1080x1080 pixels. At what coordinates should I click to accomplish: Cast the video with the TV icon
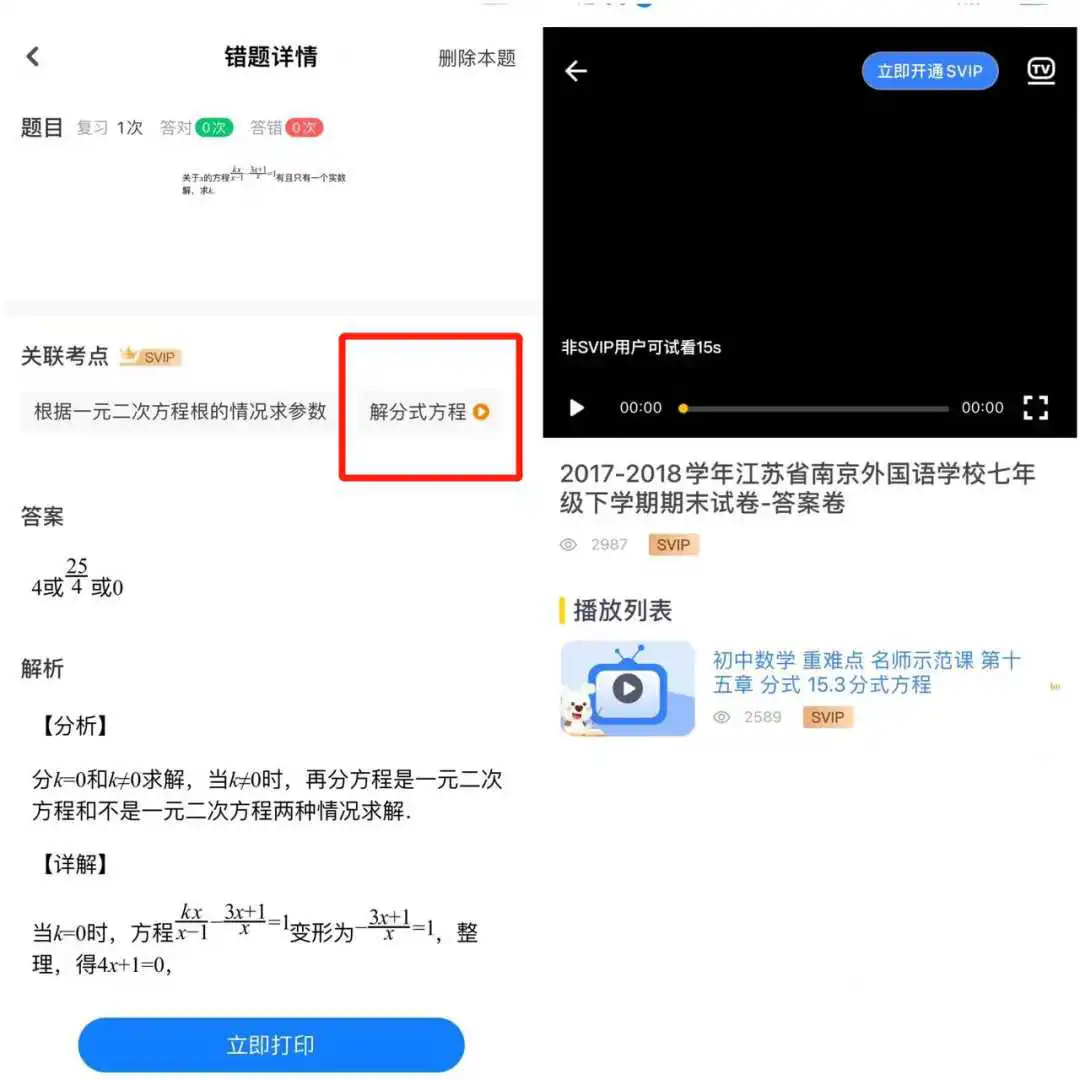1041,70
